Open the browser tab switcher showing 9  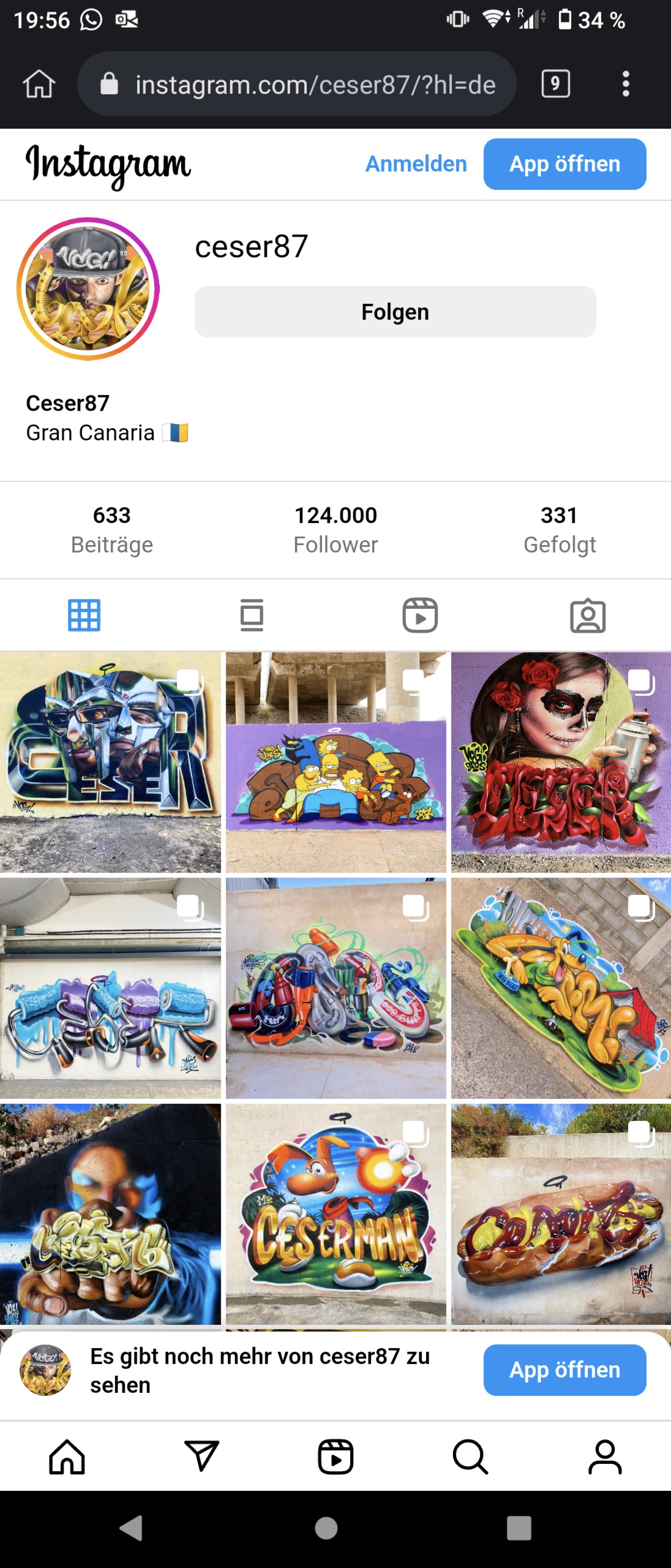(555, 84)
